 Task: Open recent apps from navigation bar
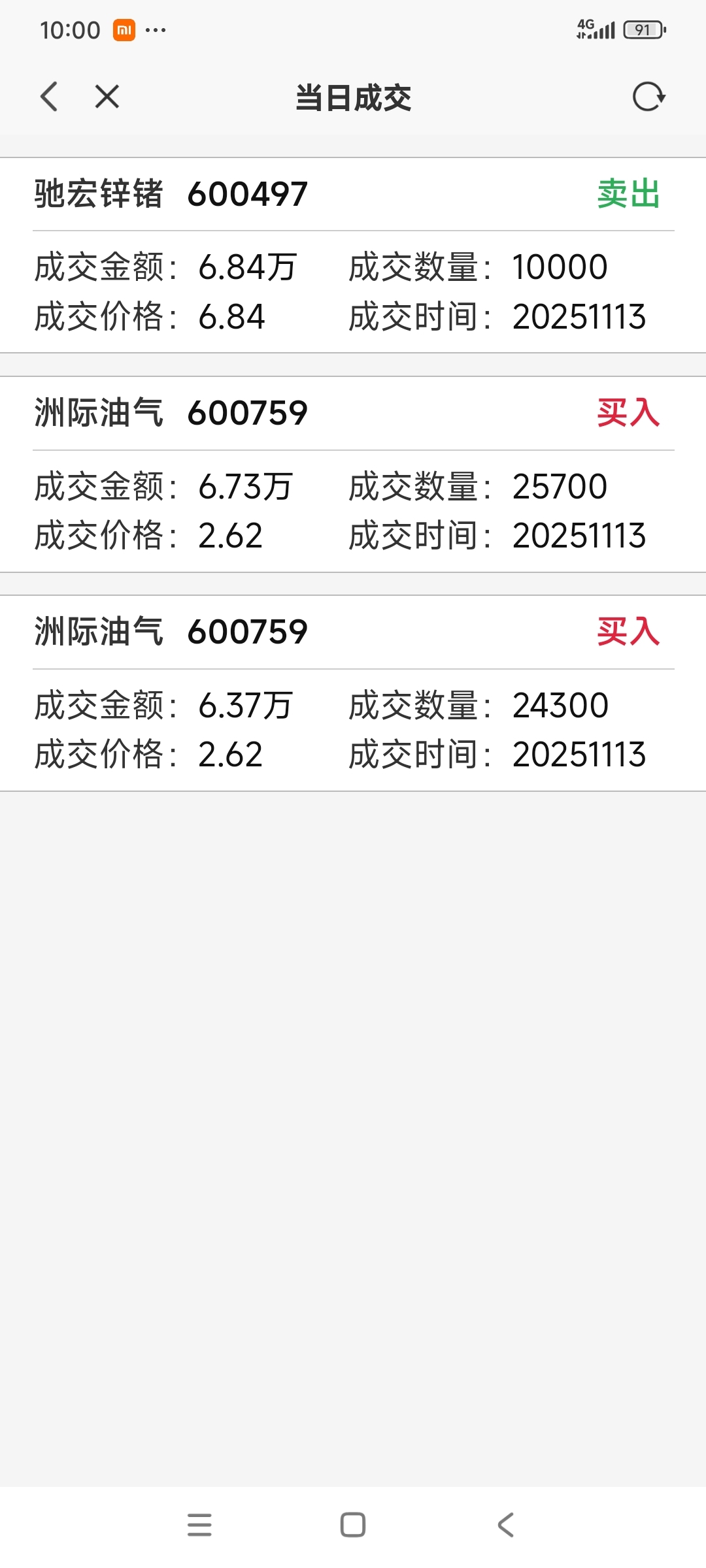tap(199, 1525)
